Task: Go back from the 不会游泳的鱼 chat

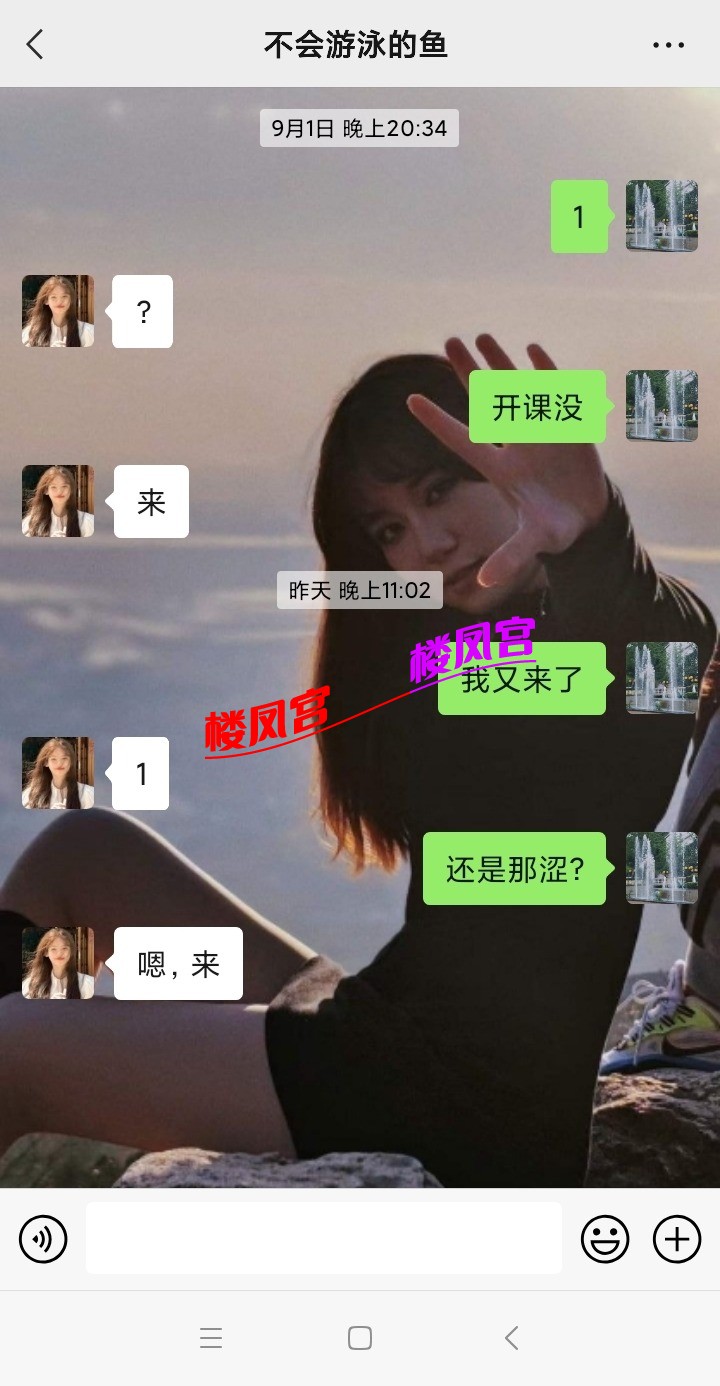Action: point(36,45)
